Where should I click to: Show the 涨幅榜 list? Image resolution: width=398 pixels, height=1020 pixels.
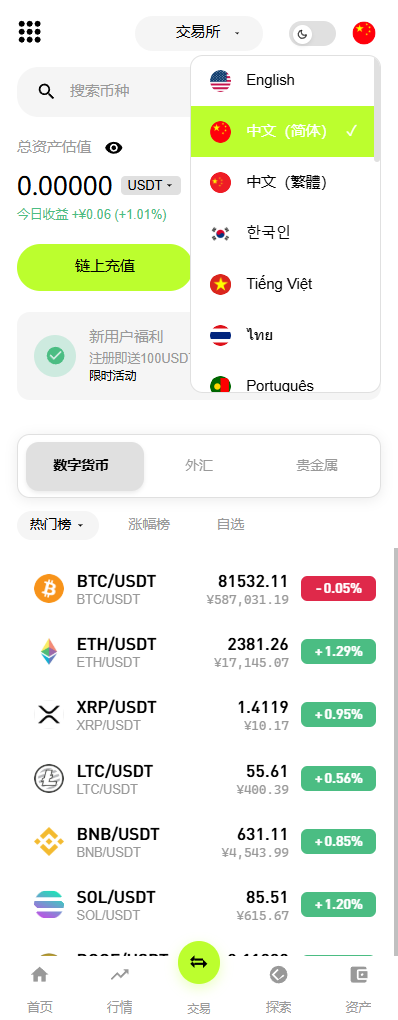149,524
